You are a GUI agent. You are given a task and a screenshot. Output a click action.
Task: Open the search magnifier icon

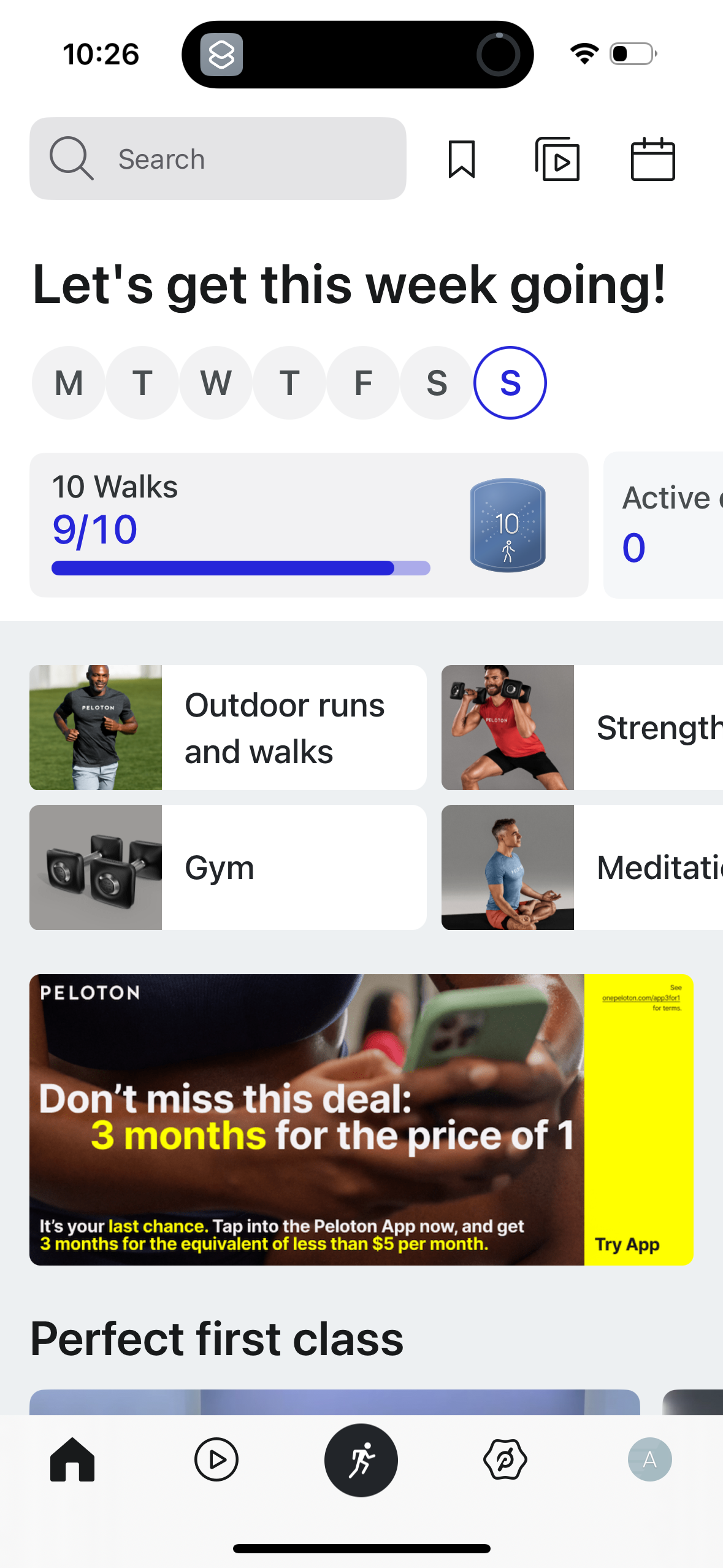point(72,158)
